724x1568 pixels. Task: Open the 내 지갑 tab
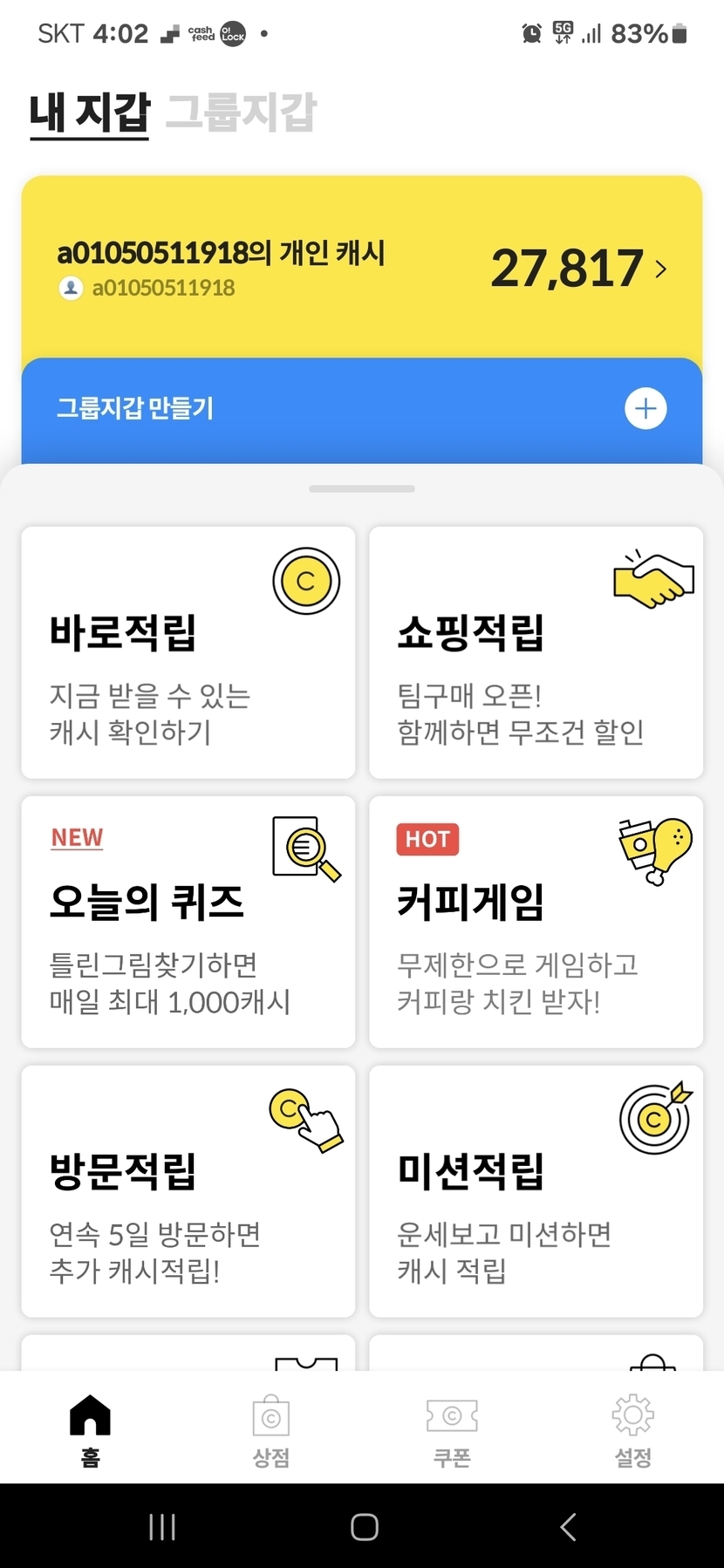(x=89, y=112)
